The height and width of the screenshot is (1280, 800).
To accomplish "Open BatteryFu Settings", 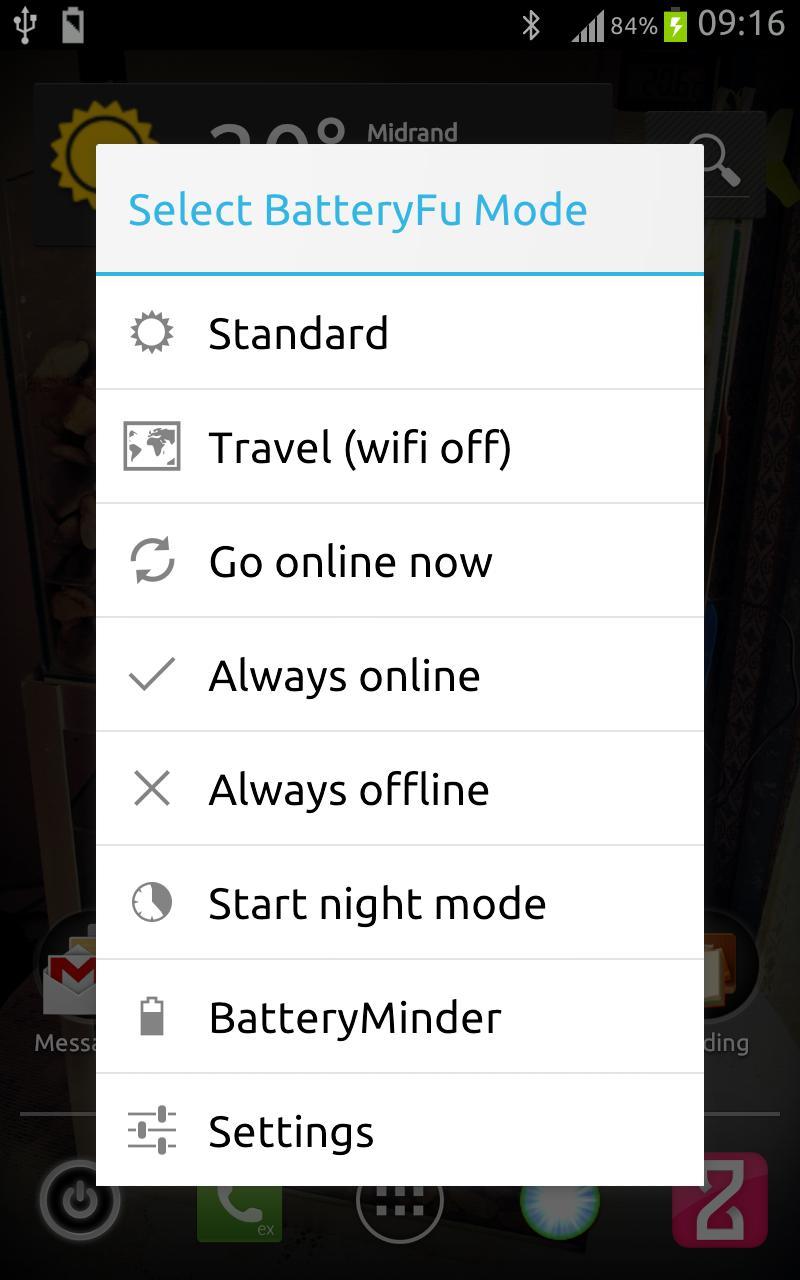I will tap(399, 1131).
